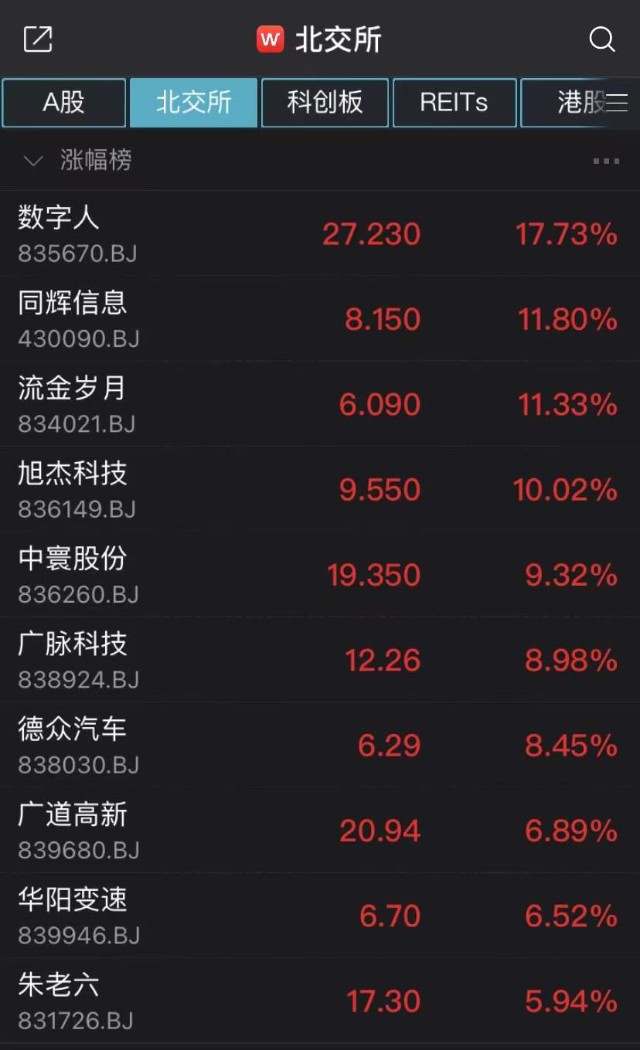Select the 北交所 tab
This screenshot has width=640, height=1050.
pos(194,102)
